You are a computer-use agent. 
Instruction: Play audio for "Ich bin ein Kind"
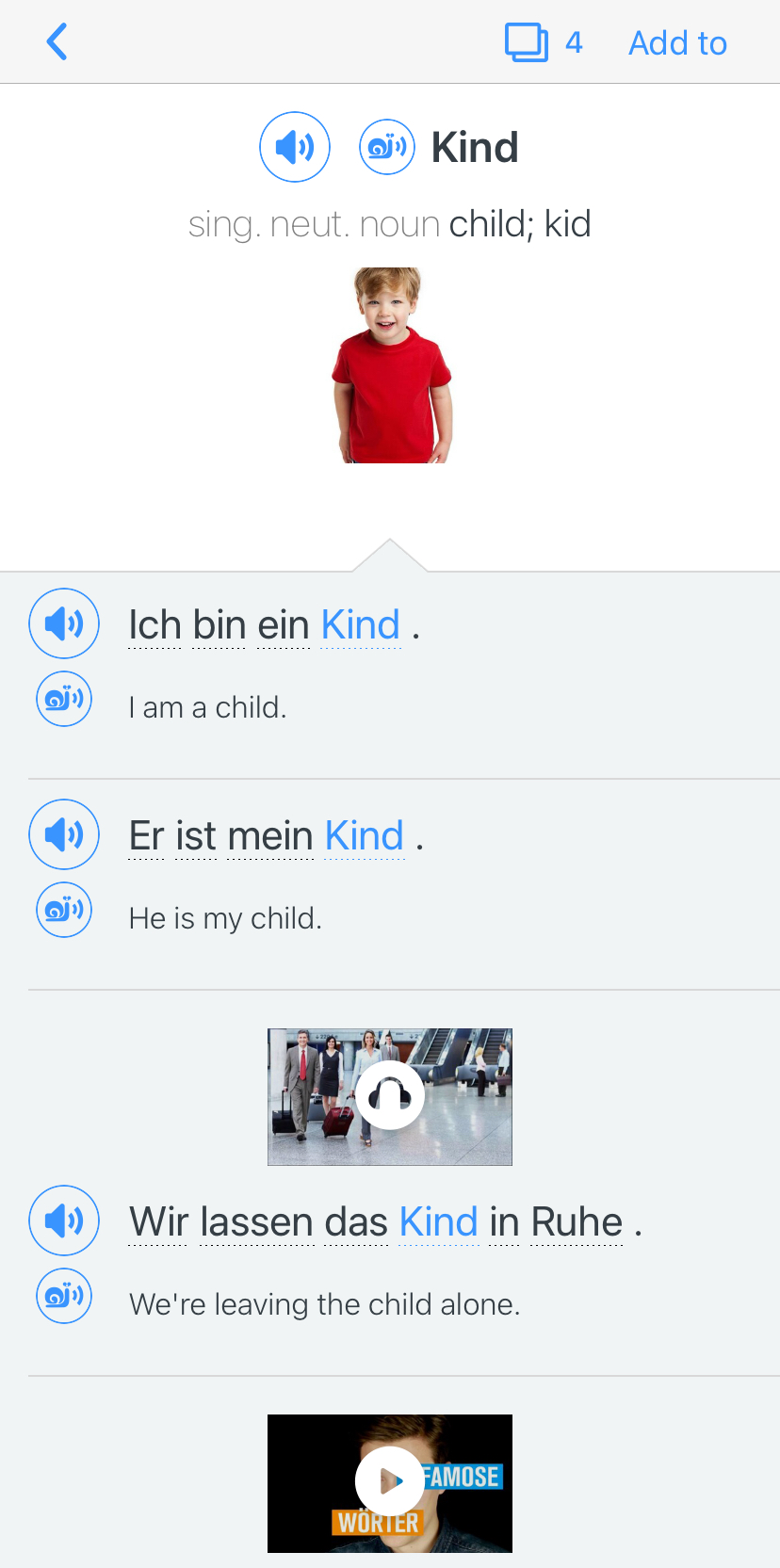point(64,623)
